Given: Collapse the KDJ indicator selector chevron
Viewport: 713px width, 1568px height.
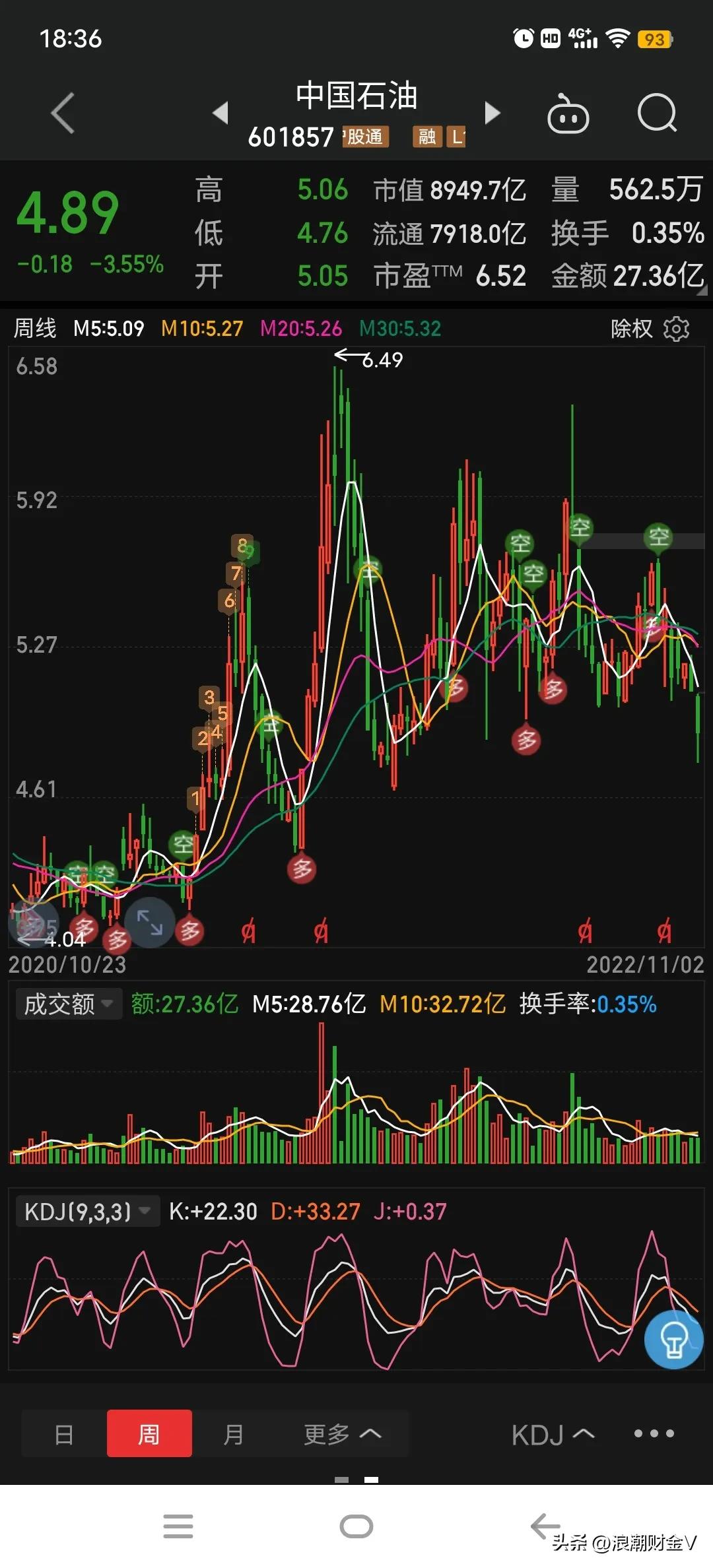Looking at the screenshot, I should tap(585, 1433).
